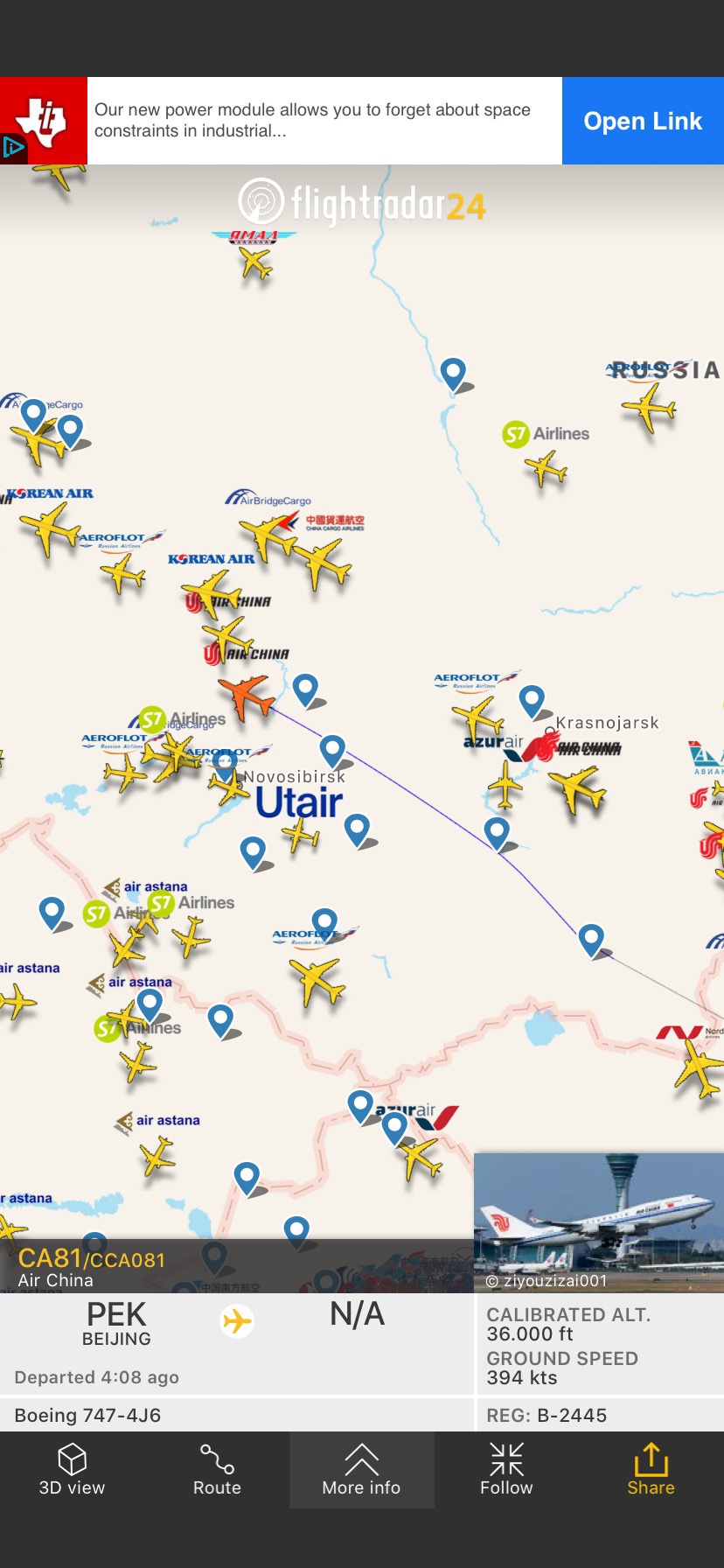Screen dimensions: 724x1568
Task: Select the orange highlighted Air China plane
Action: pos(247,696)
